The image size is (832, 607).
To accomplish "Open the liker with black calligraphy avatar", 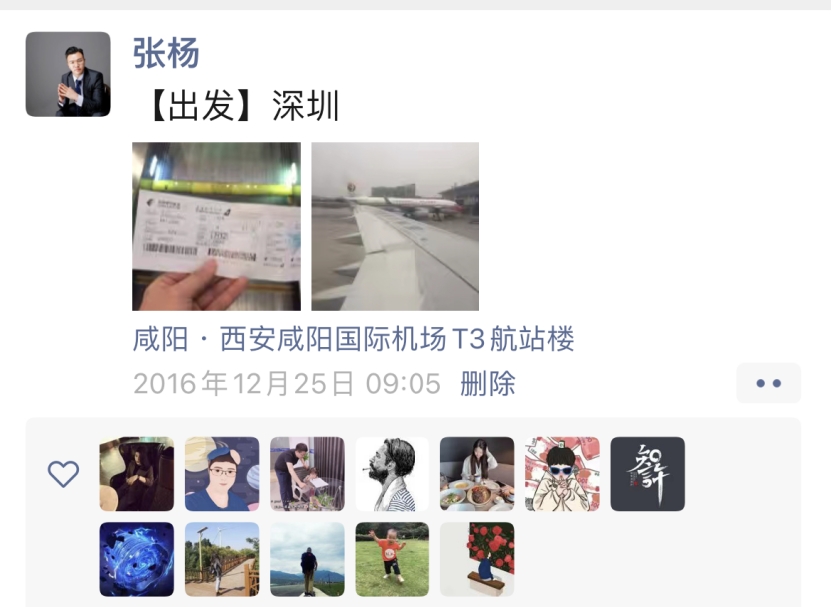I will click(648, 474).
